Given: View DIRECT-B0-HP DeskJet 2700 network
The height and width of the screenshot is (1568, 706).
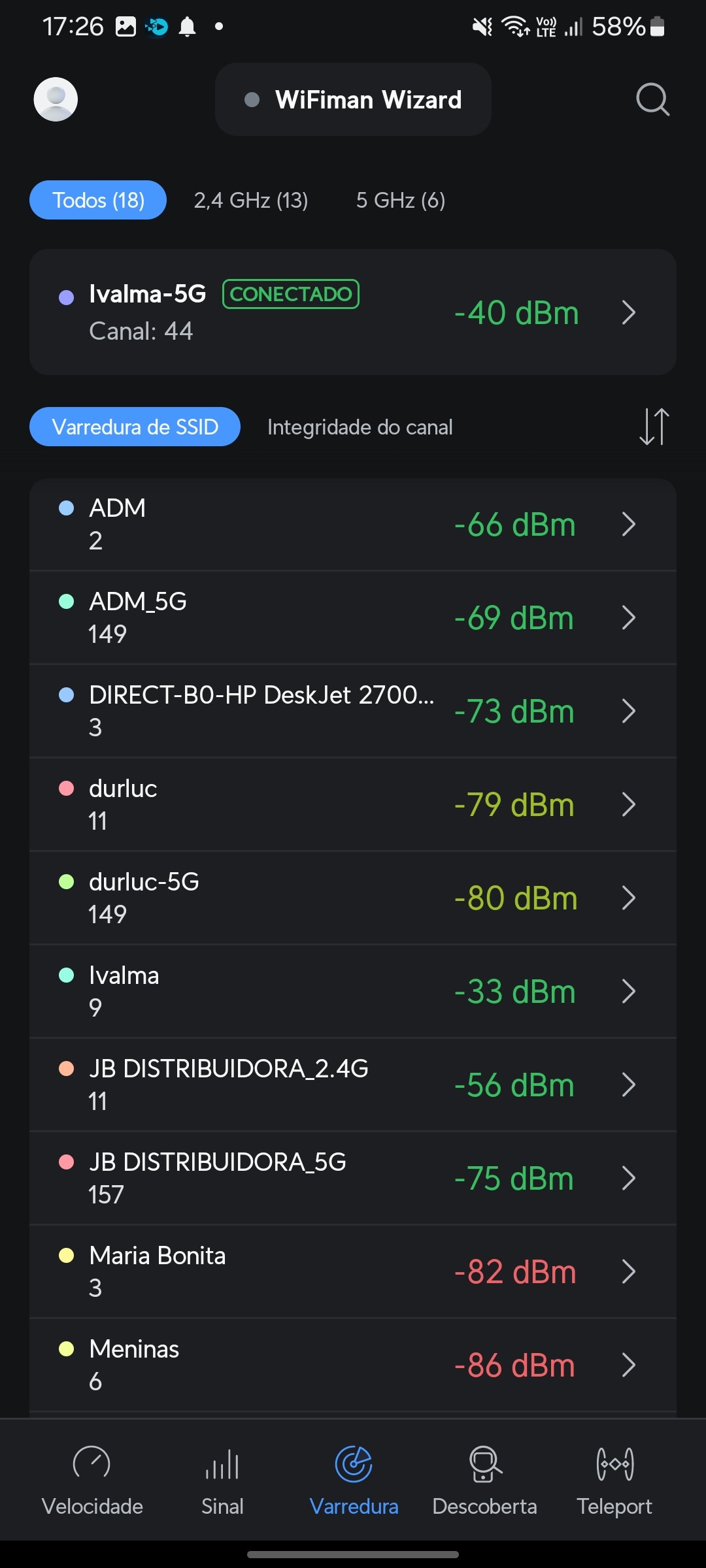Looking at the screenshot, I should pos(353,711).
